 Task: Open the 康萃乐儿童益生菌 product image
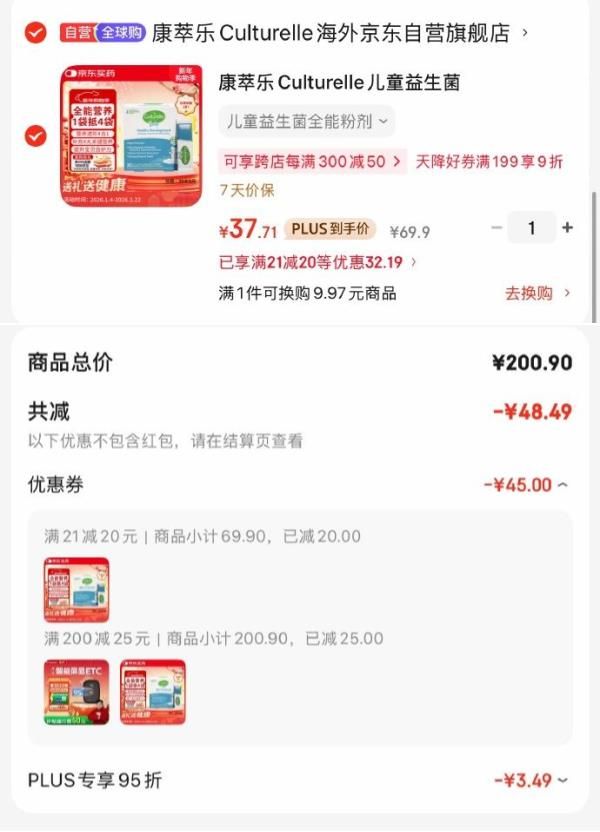coord(130,136)
